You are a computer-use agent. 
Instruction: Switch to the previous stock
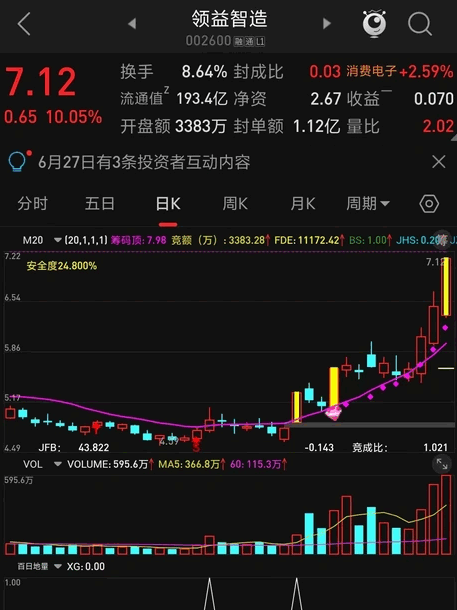coord(132,24)
